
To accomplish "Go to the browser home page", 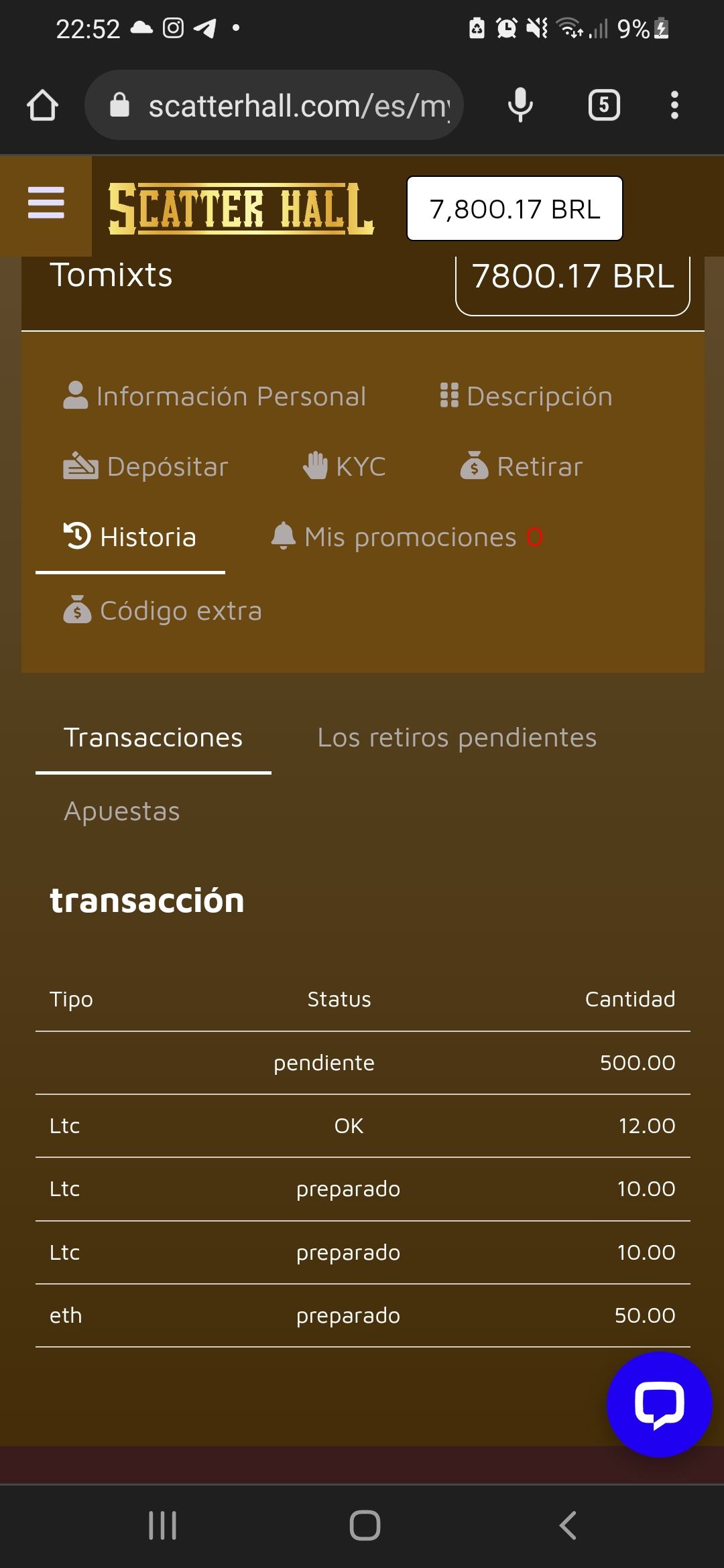I will pyautogui.click(x=42, y=106).
